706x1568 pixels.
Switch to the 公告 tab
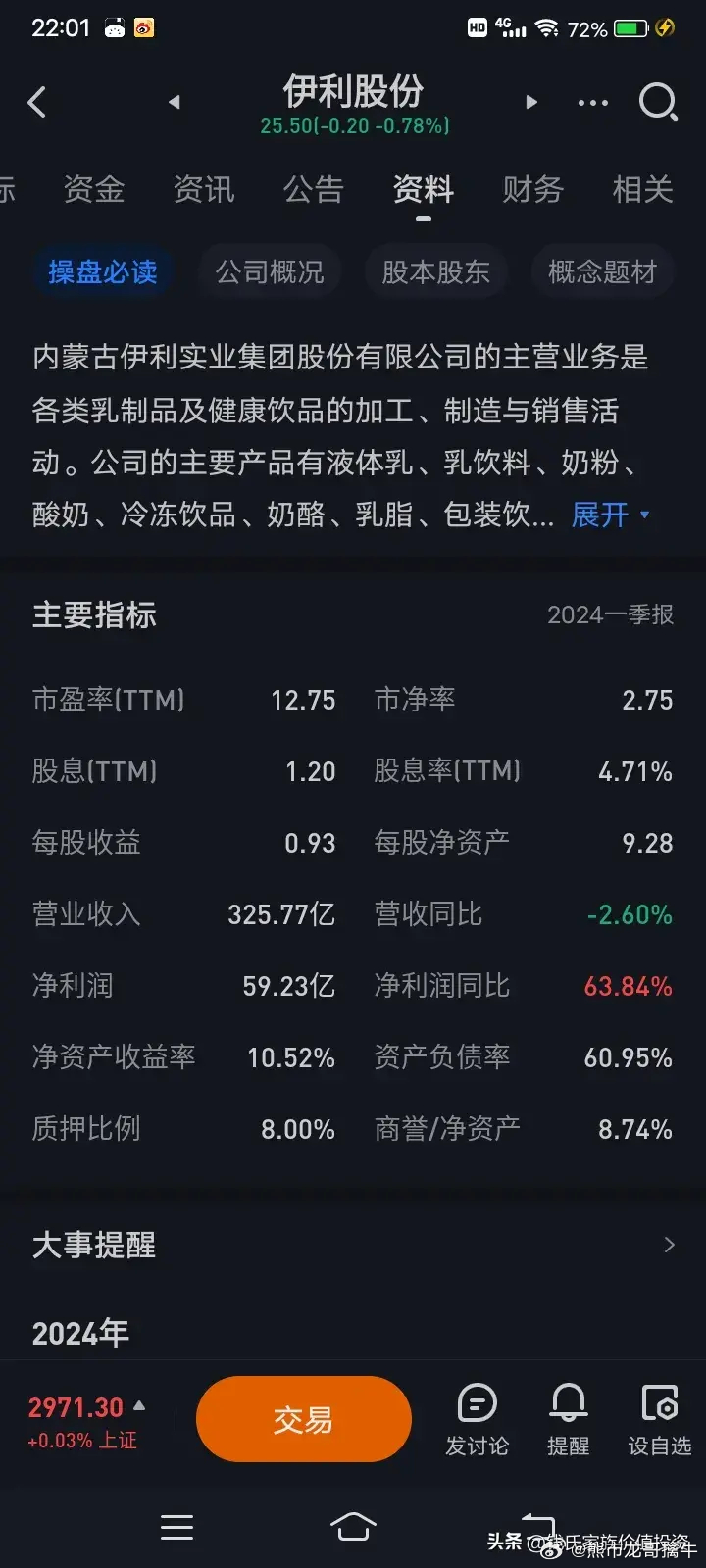[314, 189]
